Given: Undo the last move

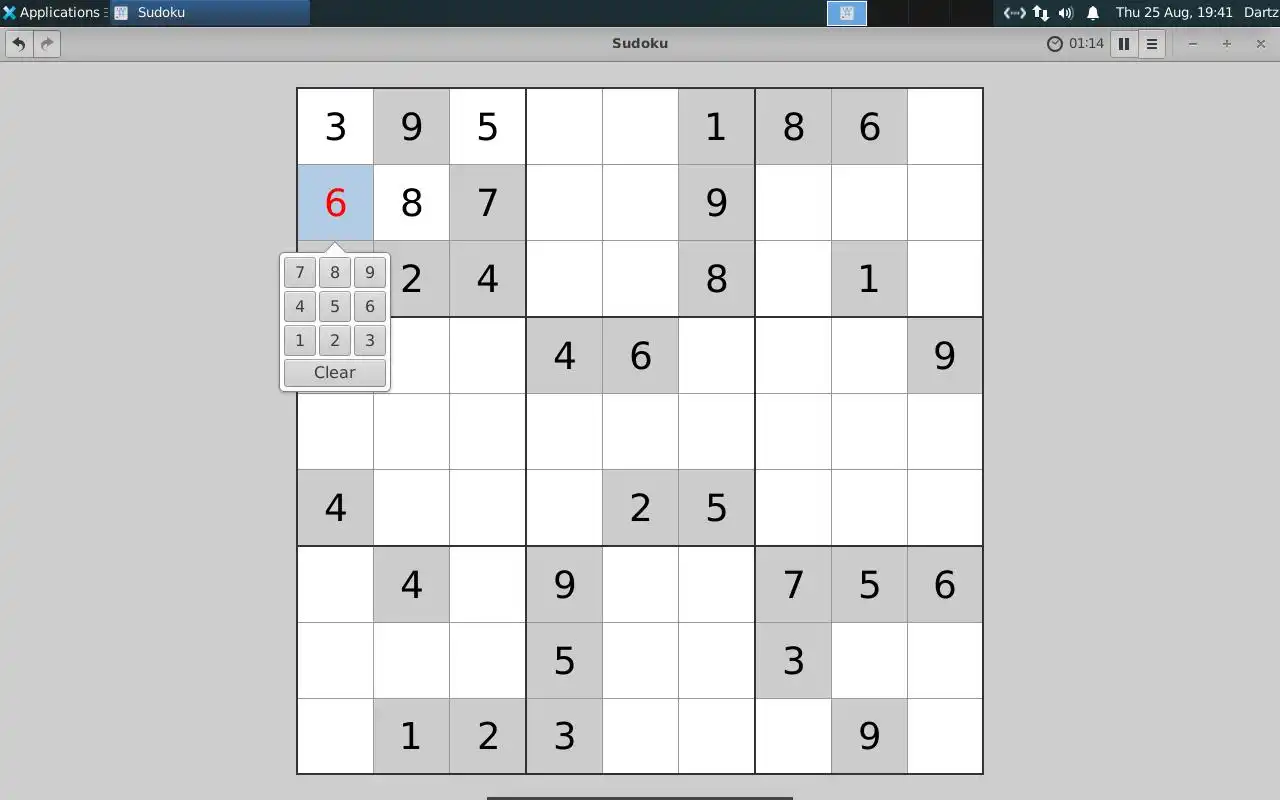Looking at the screenshot, I should coord(19,44).
